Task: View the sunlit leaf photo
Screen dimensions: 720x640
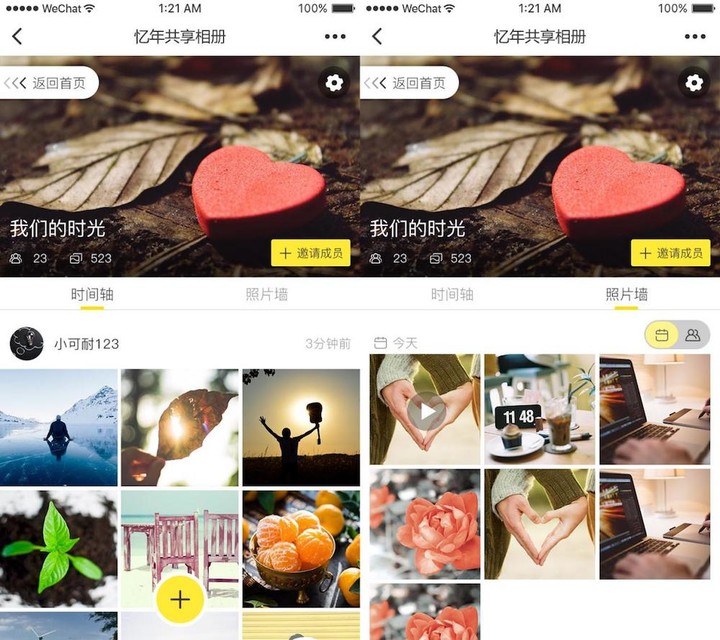Action: (180, 427)
